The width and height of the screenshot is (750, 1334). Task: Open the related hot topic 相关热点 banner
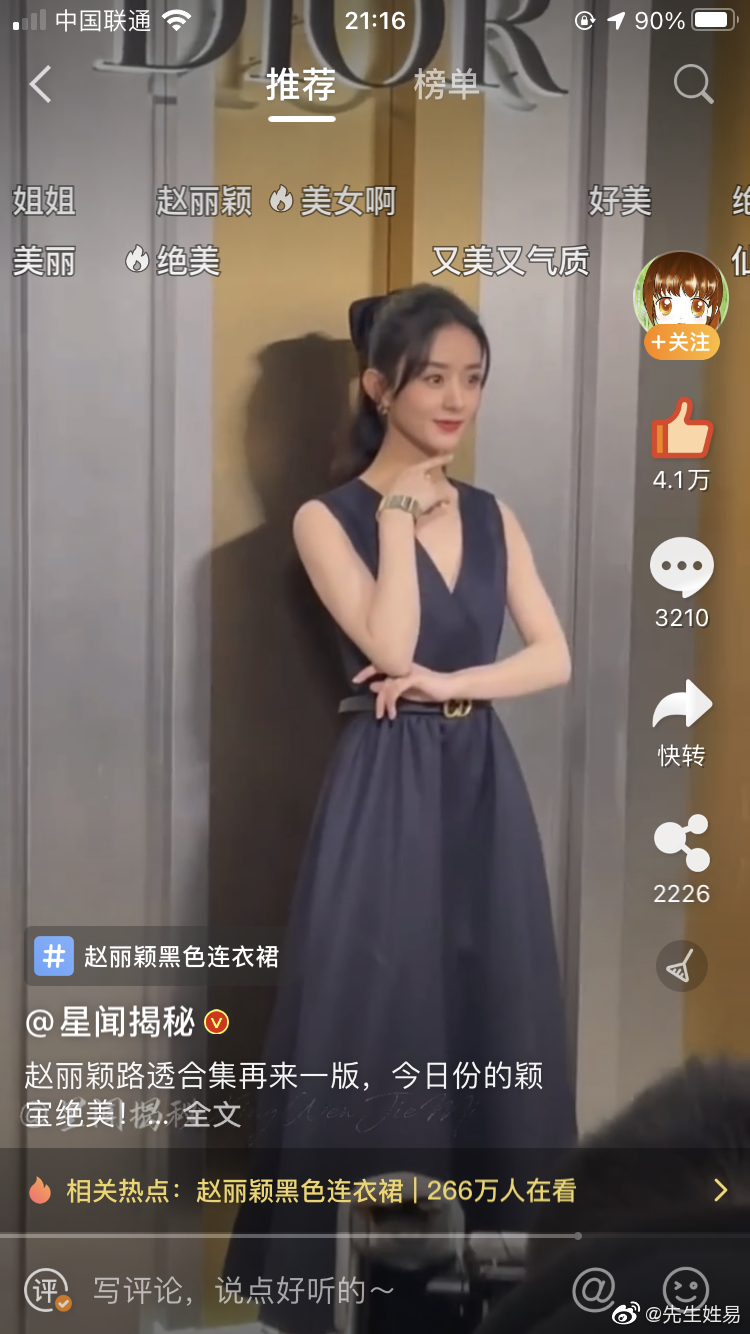tap(375, 1190)
